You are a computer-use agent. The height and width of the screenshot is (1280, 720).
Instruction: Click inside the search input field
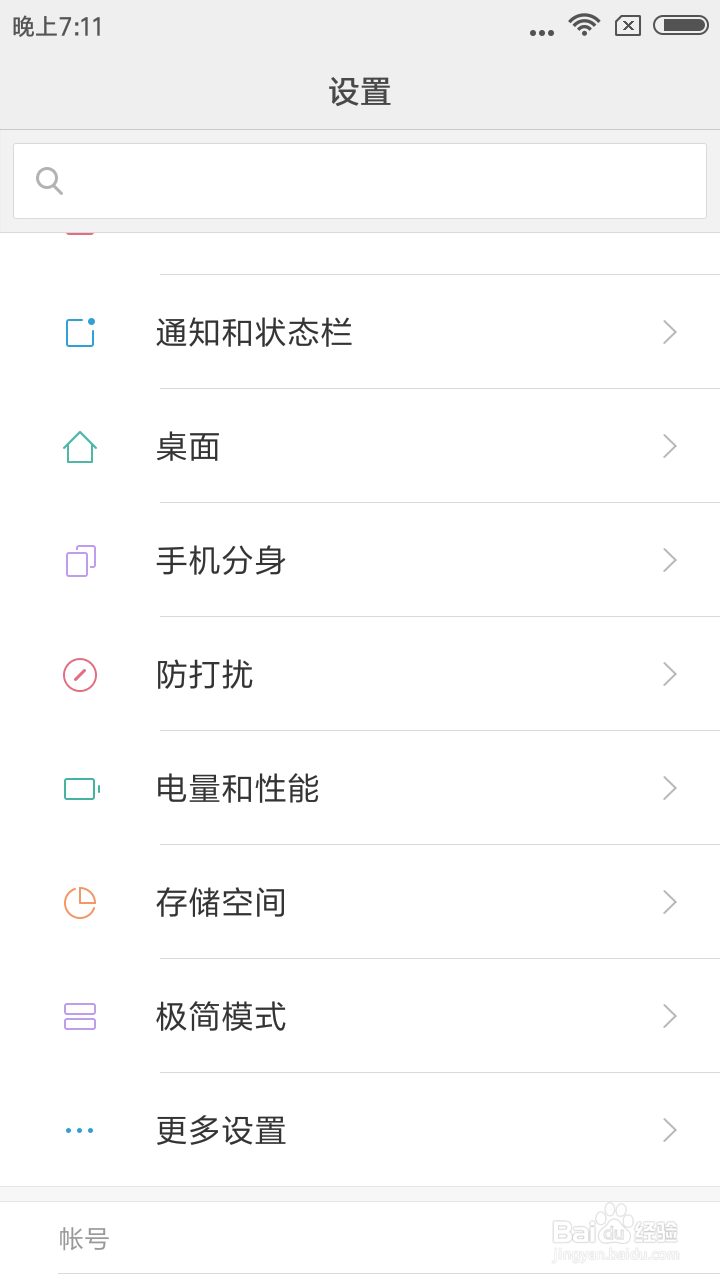[x=360, y=181]
